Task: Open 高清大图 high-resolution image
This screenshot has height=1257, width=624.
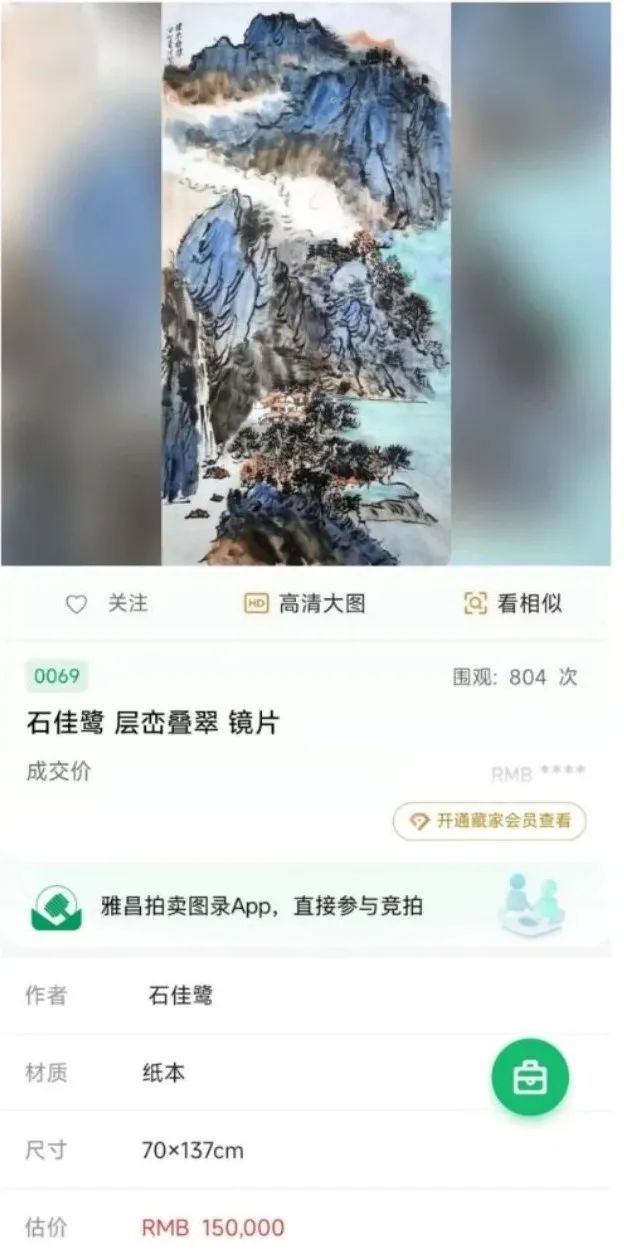Action: tap(305, 604)
